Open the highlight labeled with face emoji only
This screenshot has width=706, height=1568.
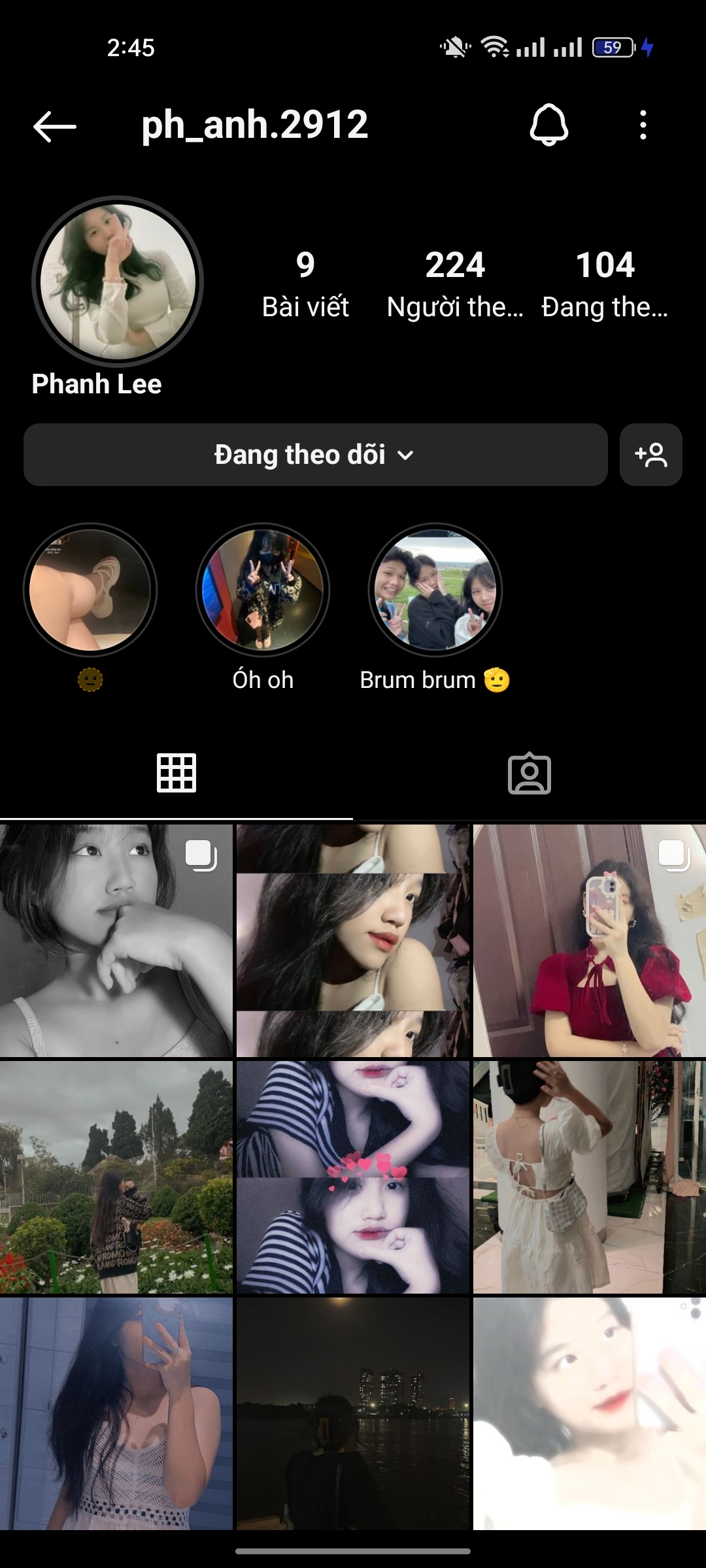[90, 590]
